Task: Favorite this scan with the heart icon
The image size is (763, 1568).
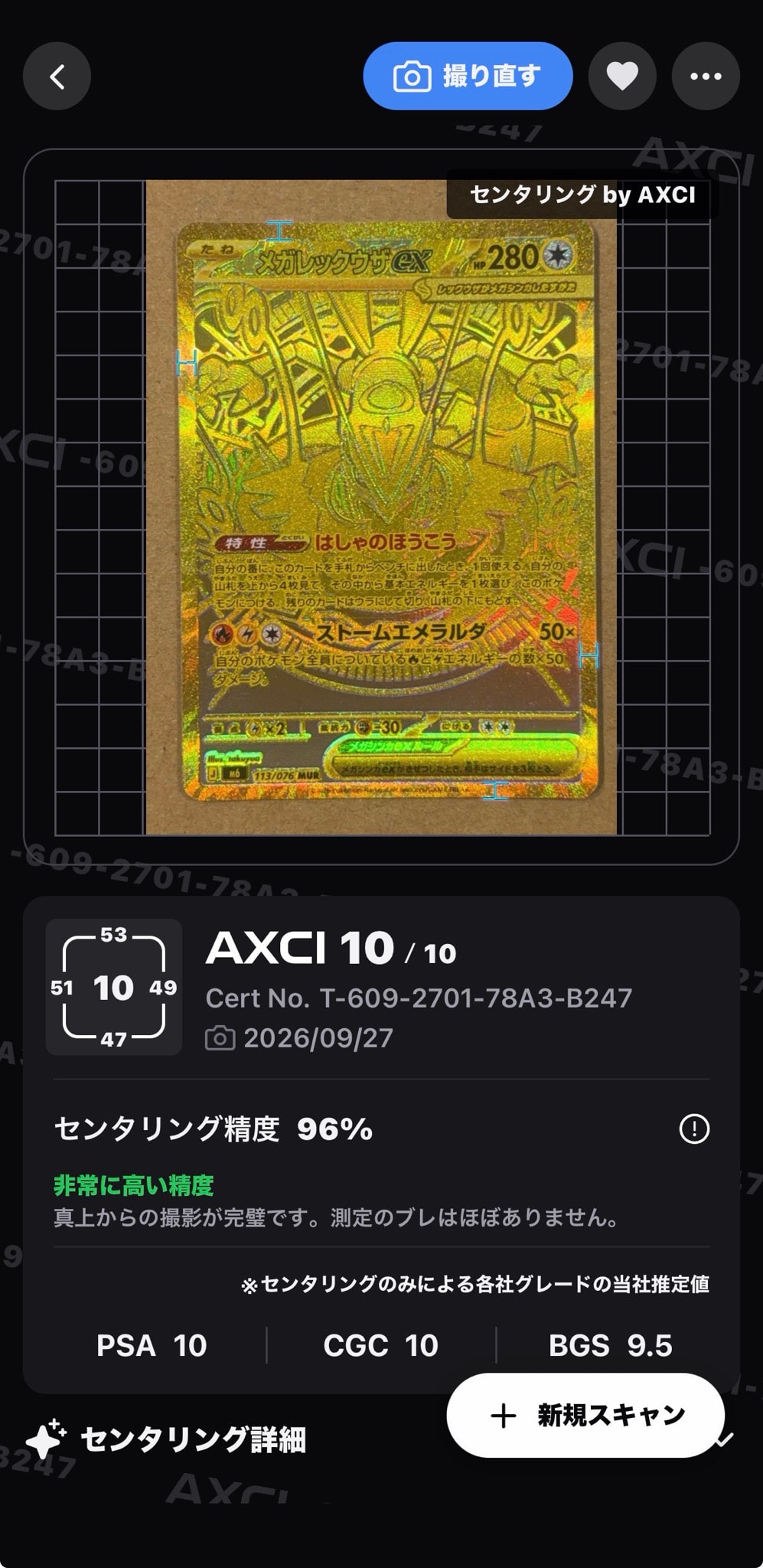Action: click(x=622, y=77)
